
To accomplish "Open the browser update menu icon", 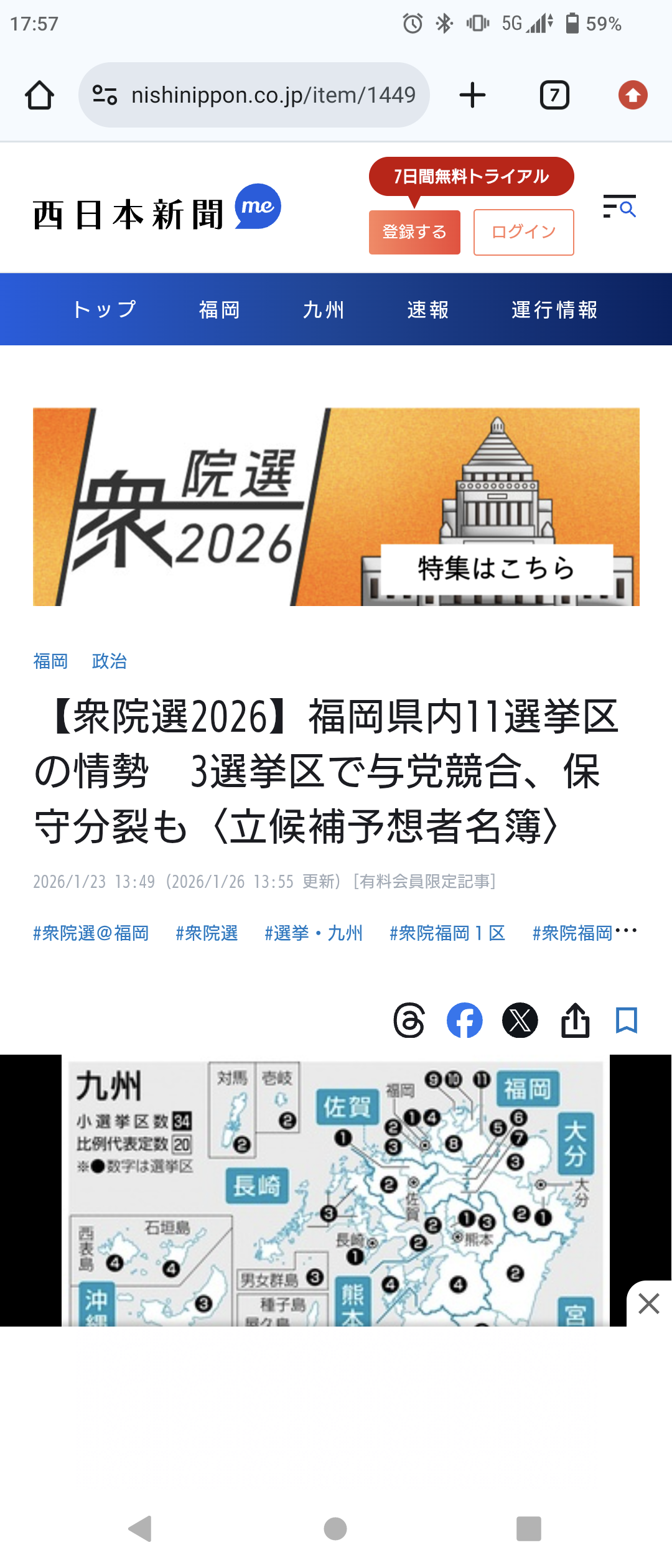I will tap(633, 95).
